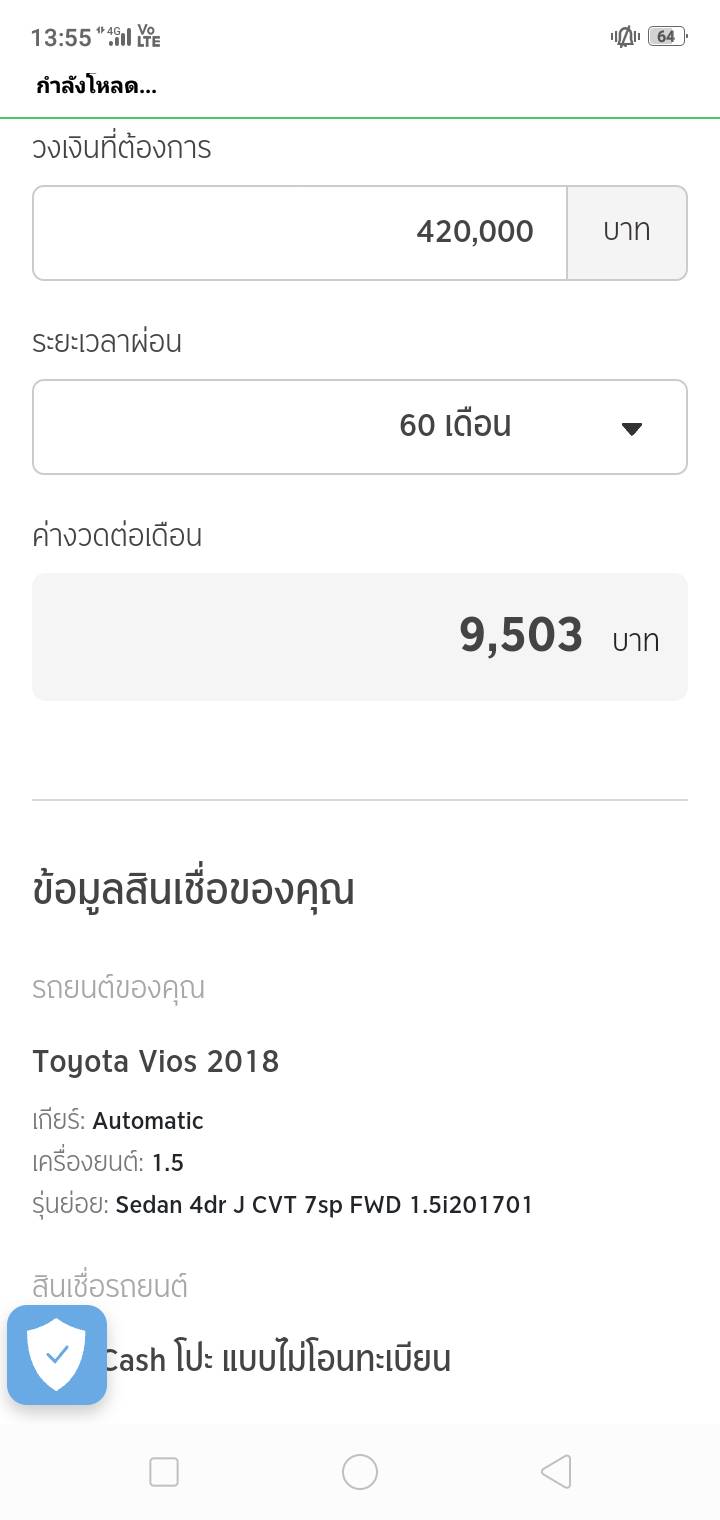
Task: Return to the phone's home screen
Action: point(360,1472)
